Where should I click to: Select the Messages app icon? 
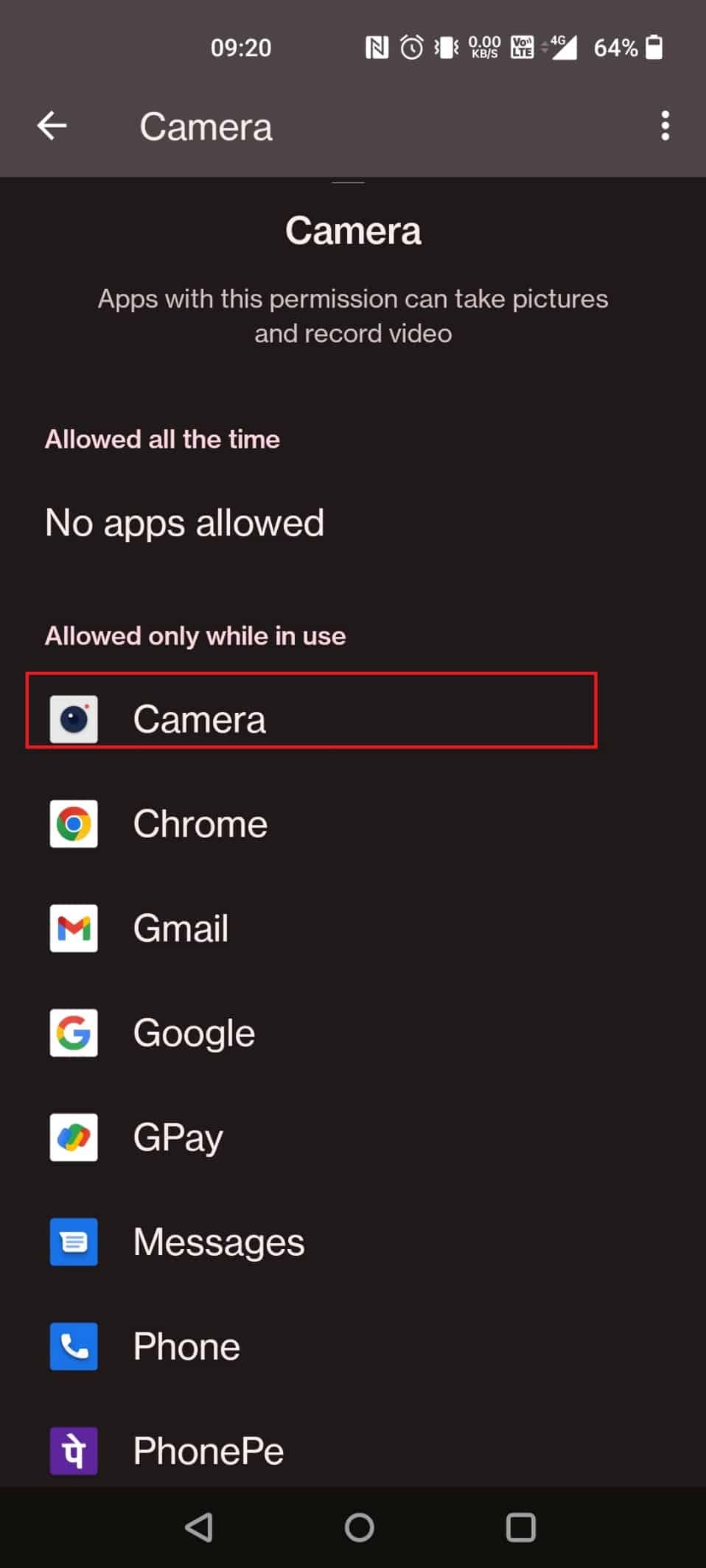[73, 1242]
